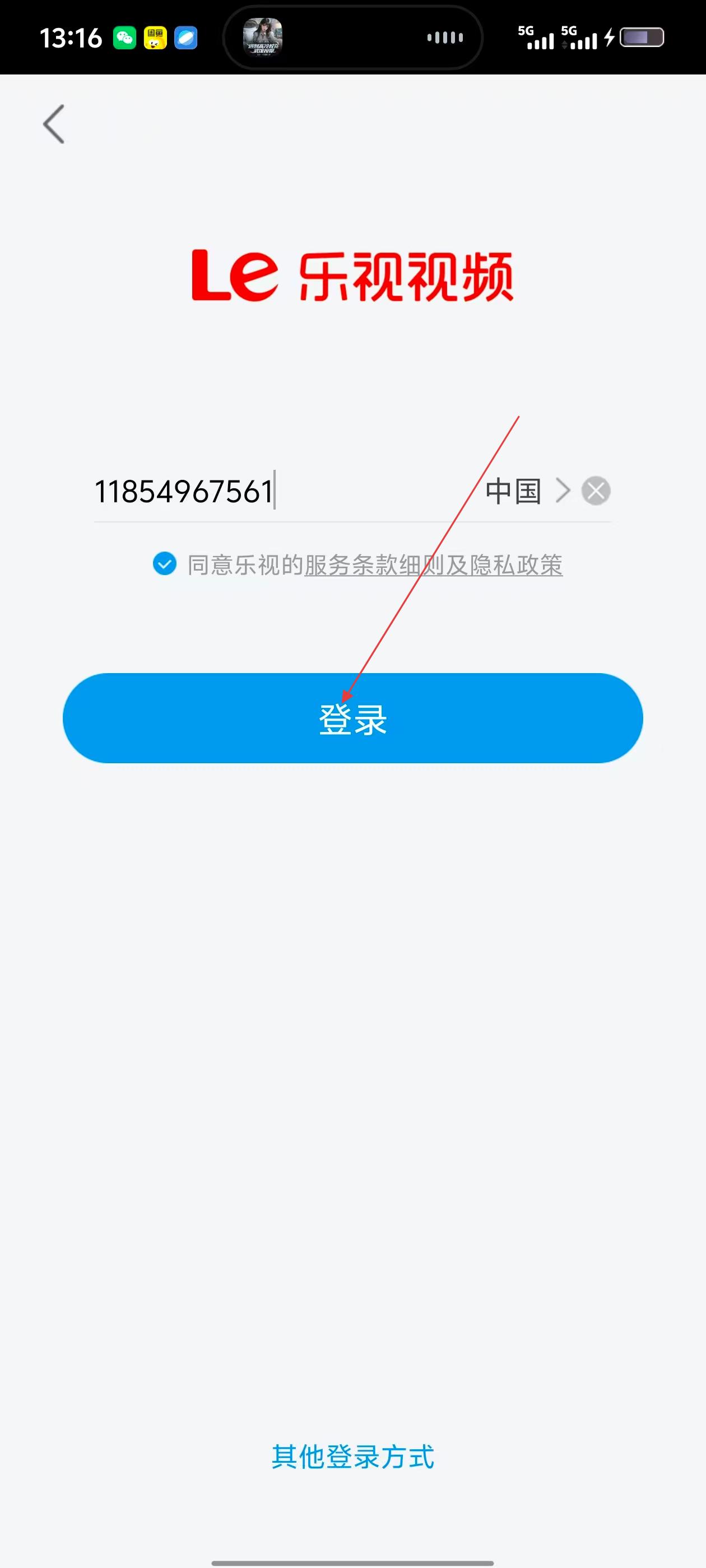Choose 其他登录方式
The height and width of the screenshot is (1568, 706).
[x=352, y=1457]
